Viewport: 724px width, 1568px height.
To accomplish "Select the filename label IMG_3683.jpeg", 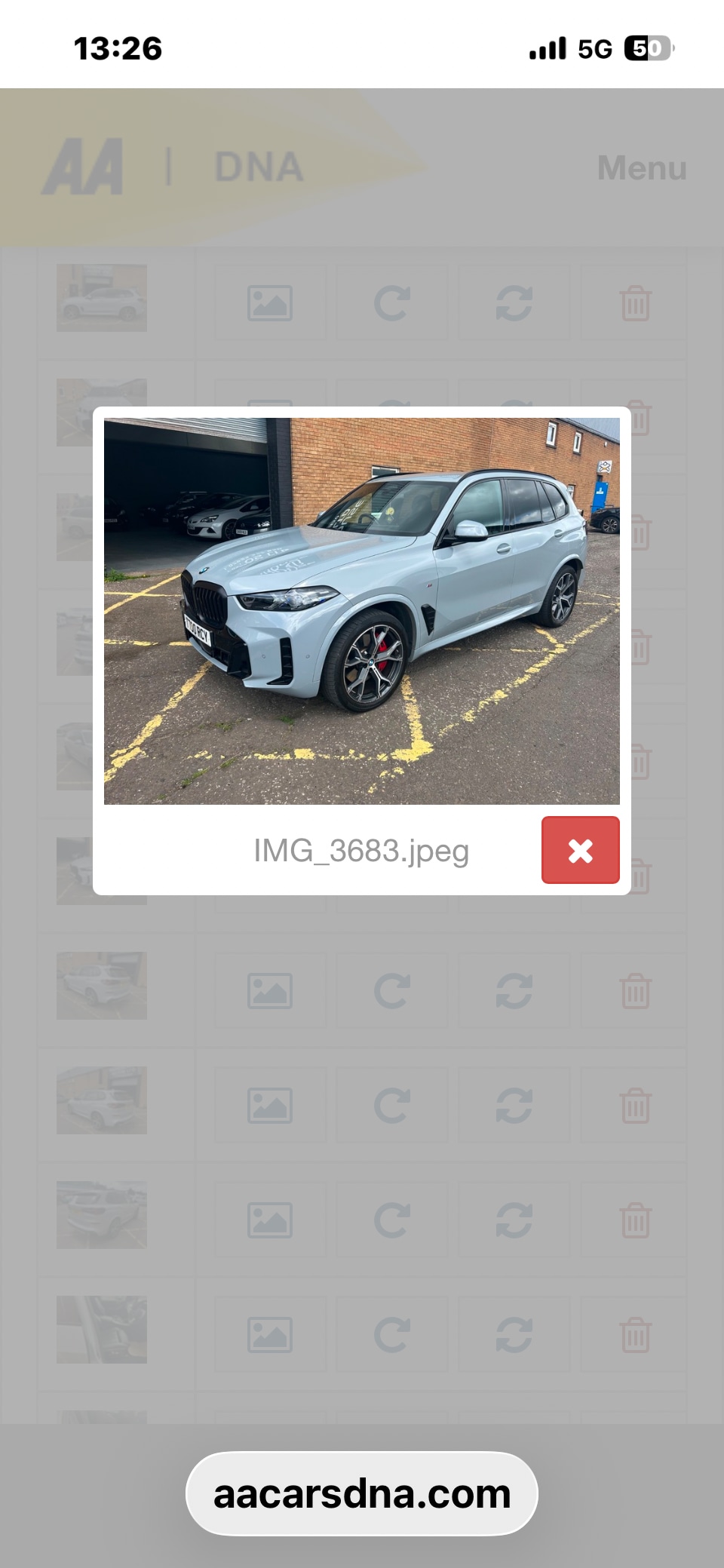I will point(361,850).
